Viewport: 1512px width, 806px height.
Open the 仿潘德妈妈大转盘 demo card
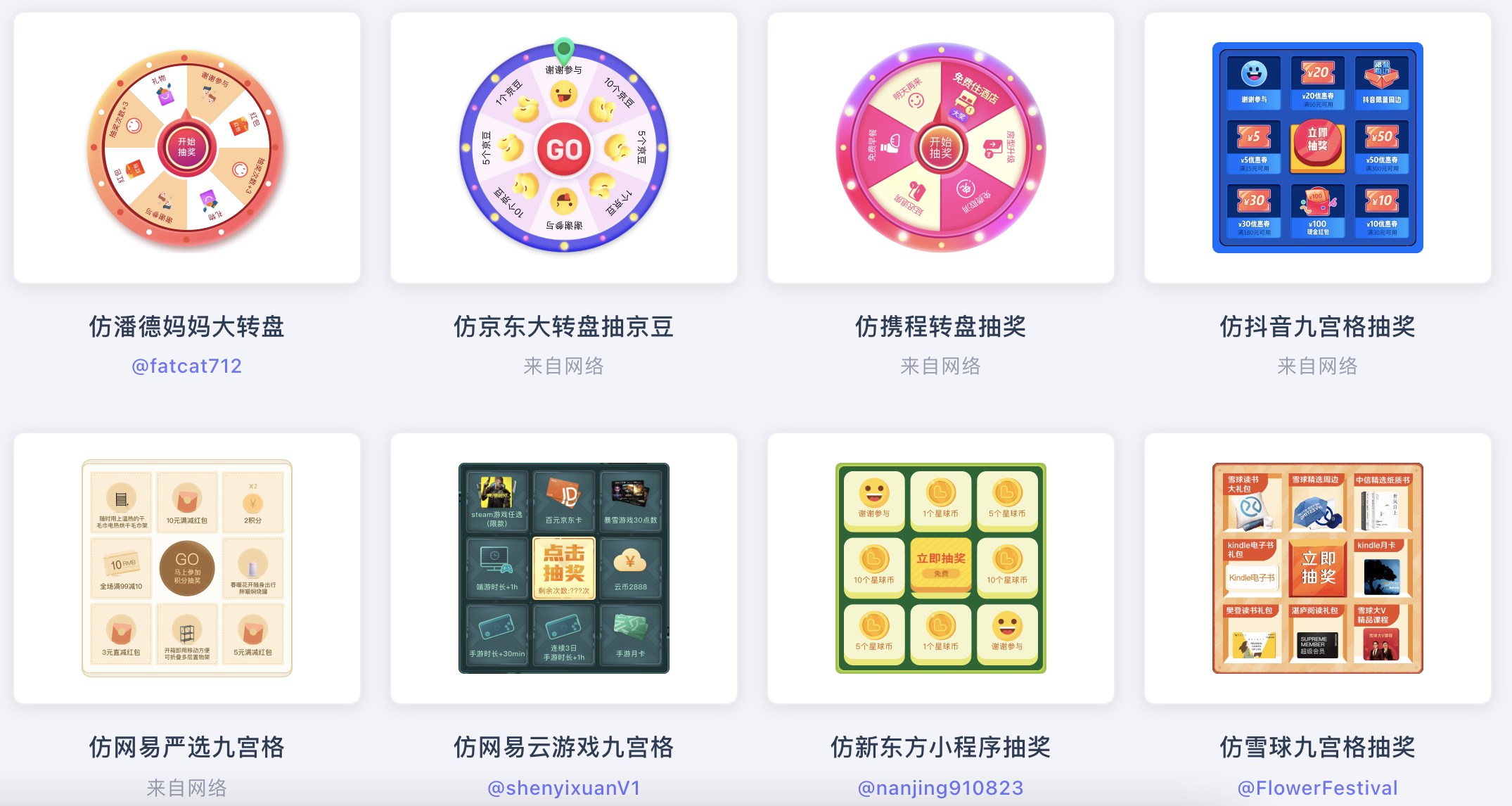pos(186,148)
